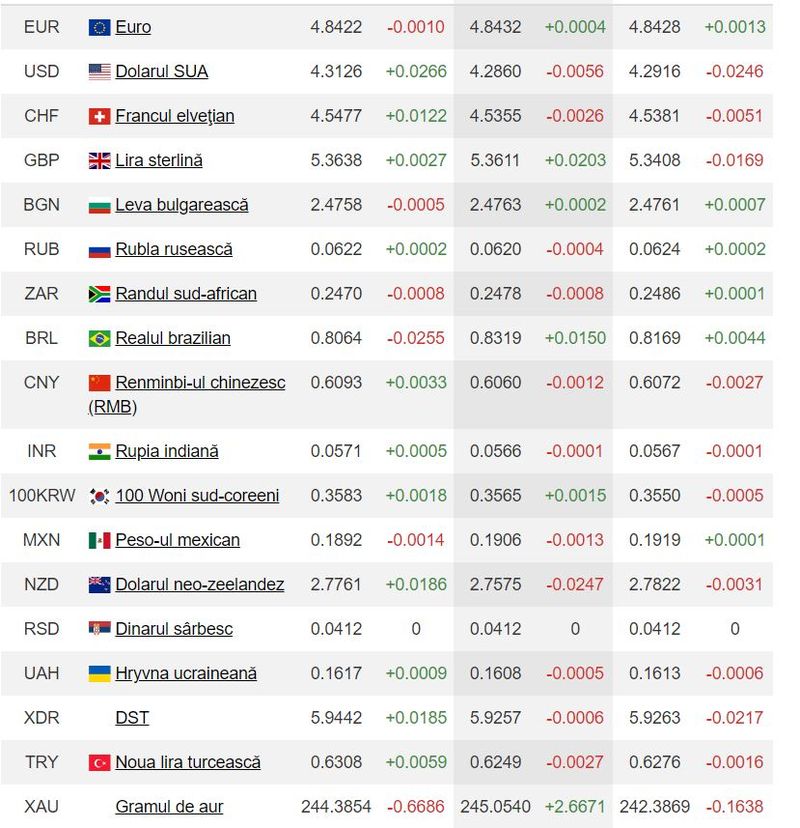The height and width of the screenshot is (828, 800).
Task: Open the Randul sud-african link
Action: [185, 294]
